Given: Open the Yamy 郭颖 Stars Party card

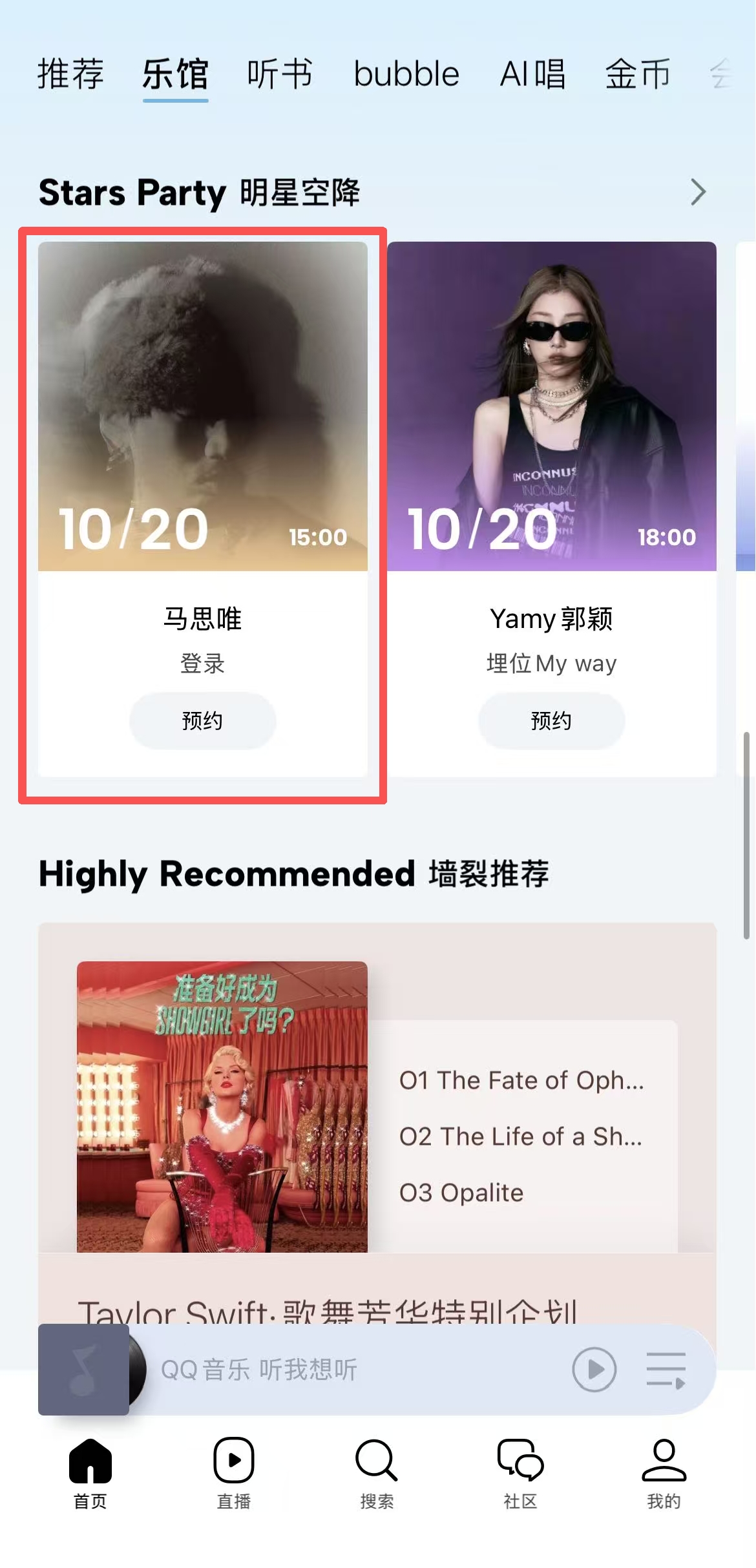Looking at the screenshot, I should pyautogui.click(x=551, y=407).
